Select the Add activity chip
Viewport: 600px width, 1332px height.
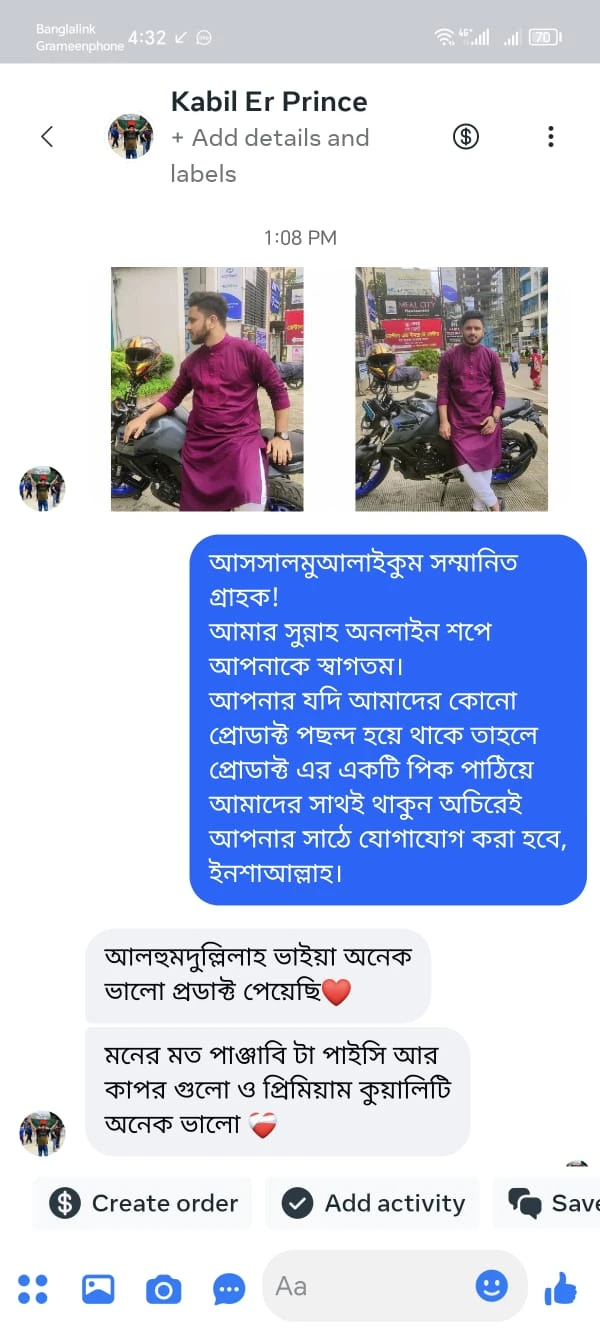(x=374, y=1203)
